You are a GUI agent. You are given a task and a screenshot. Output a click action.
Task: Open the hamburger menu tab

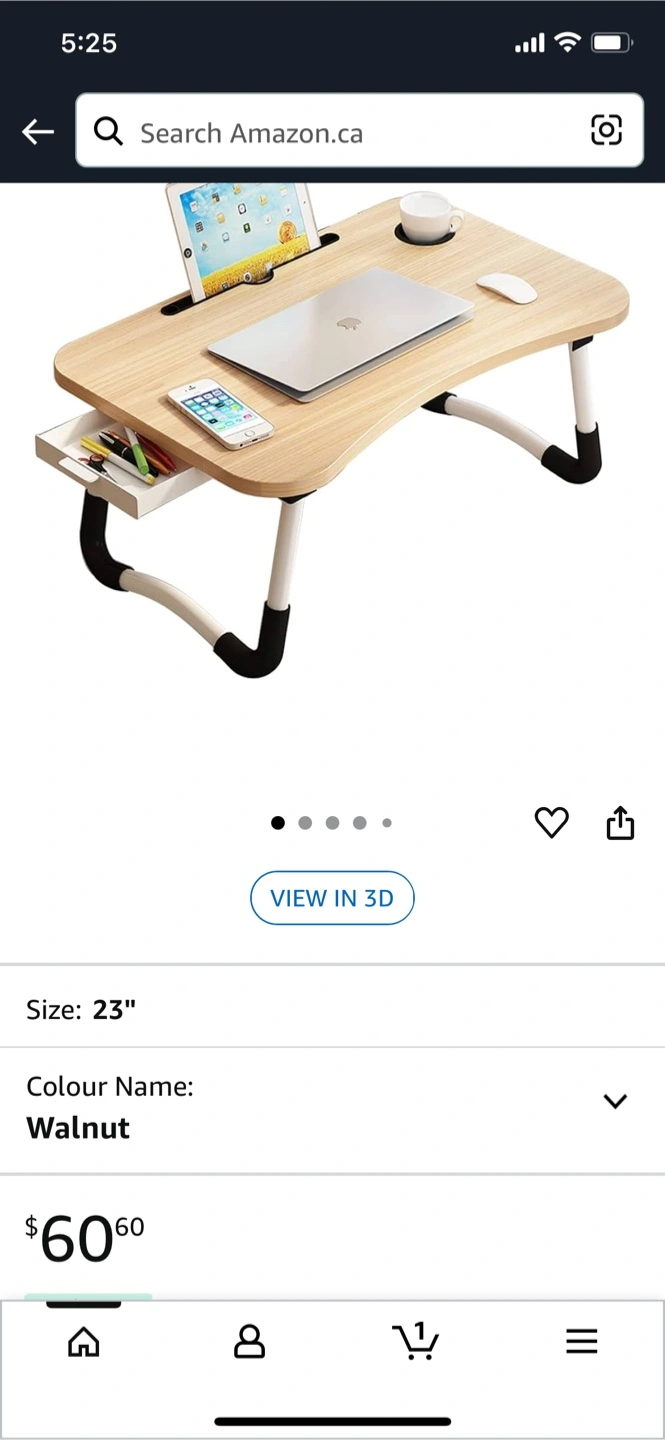[x=581, y=1341]
